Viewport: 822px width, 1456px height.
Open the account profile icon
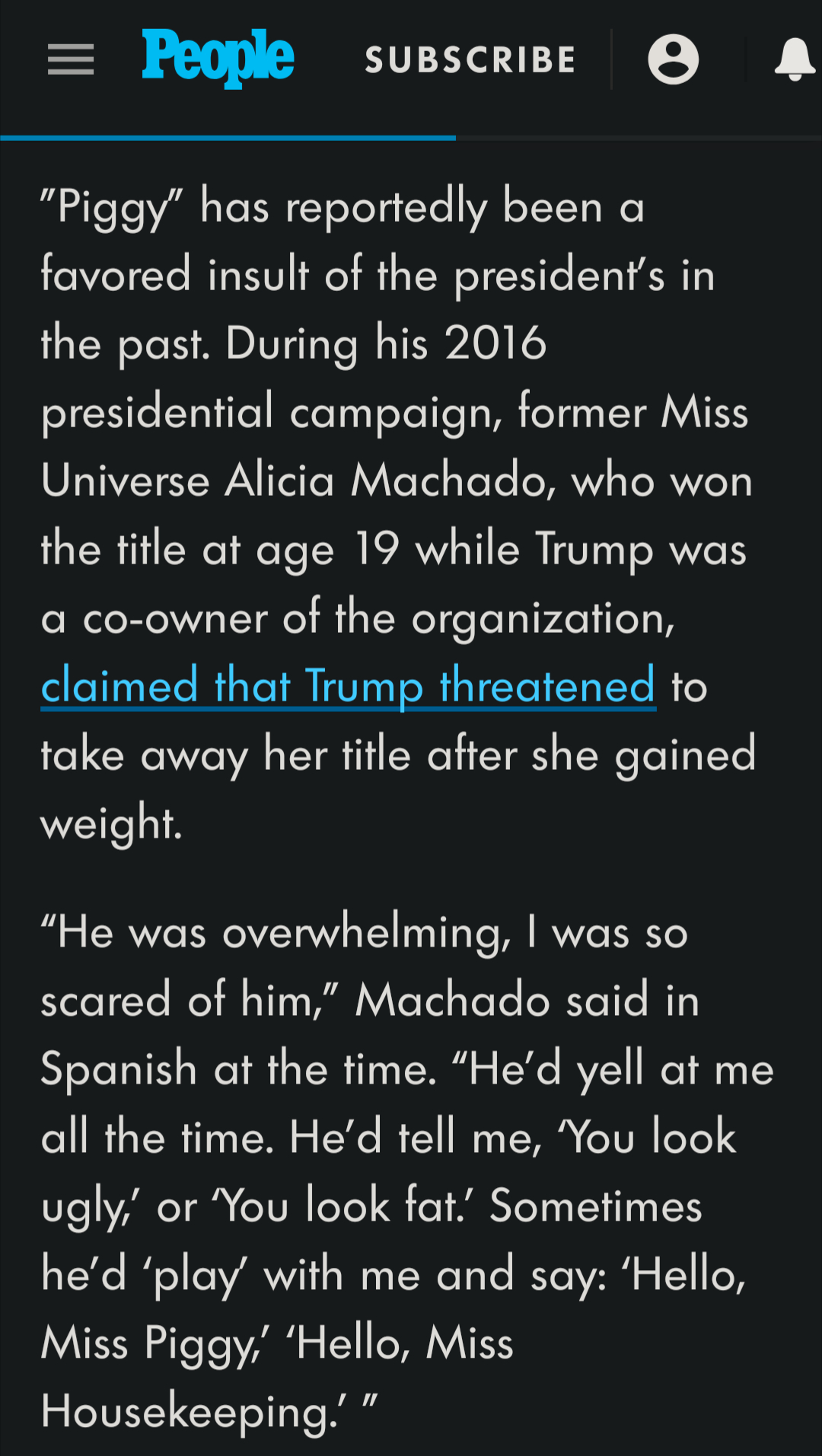click(x=673, y=59)
